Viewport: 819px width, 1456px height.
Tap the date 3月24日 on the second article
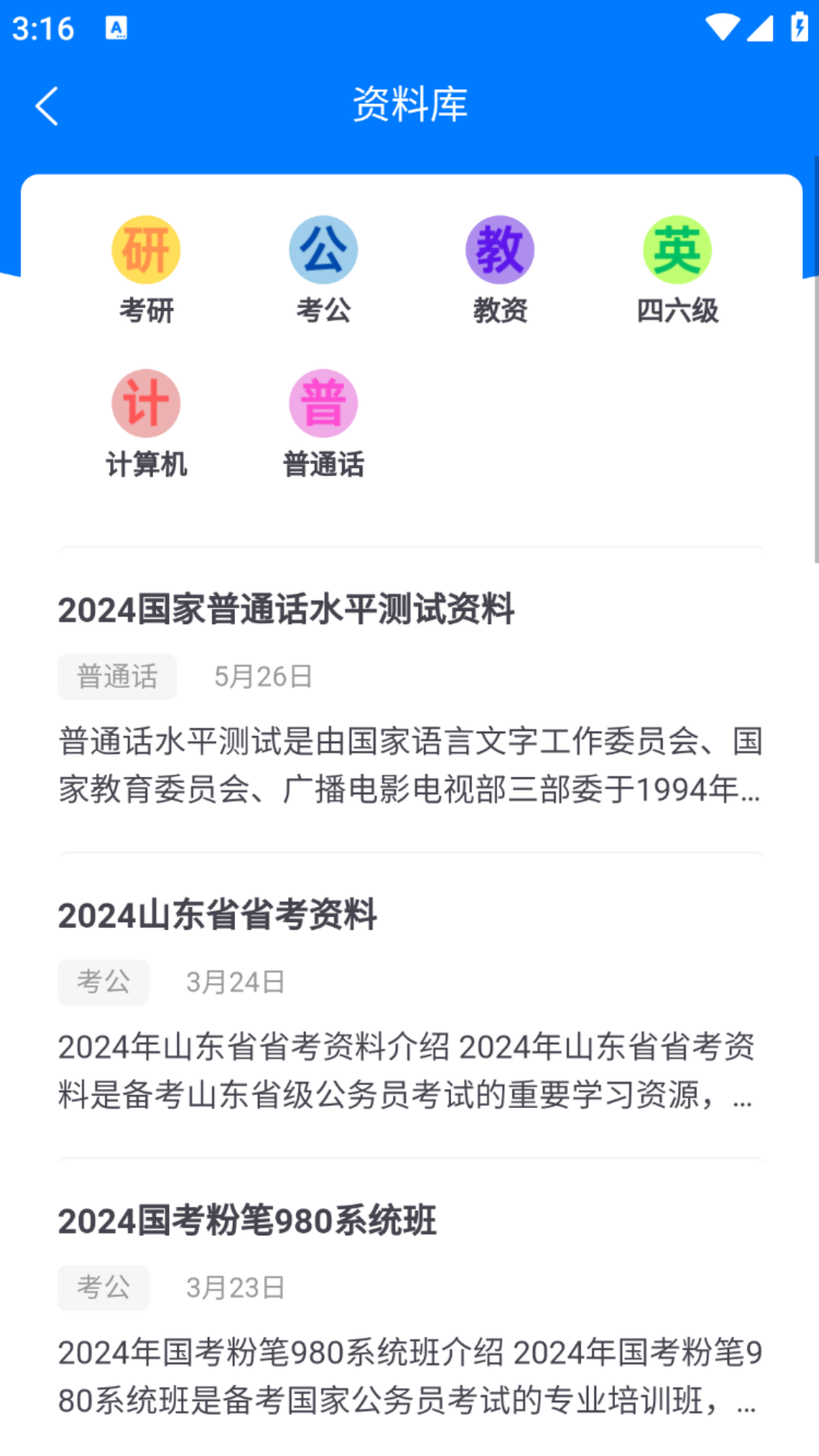pyautogui.click(x=235, y=981)
